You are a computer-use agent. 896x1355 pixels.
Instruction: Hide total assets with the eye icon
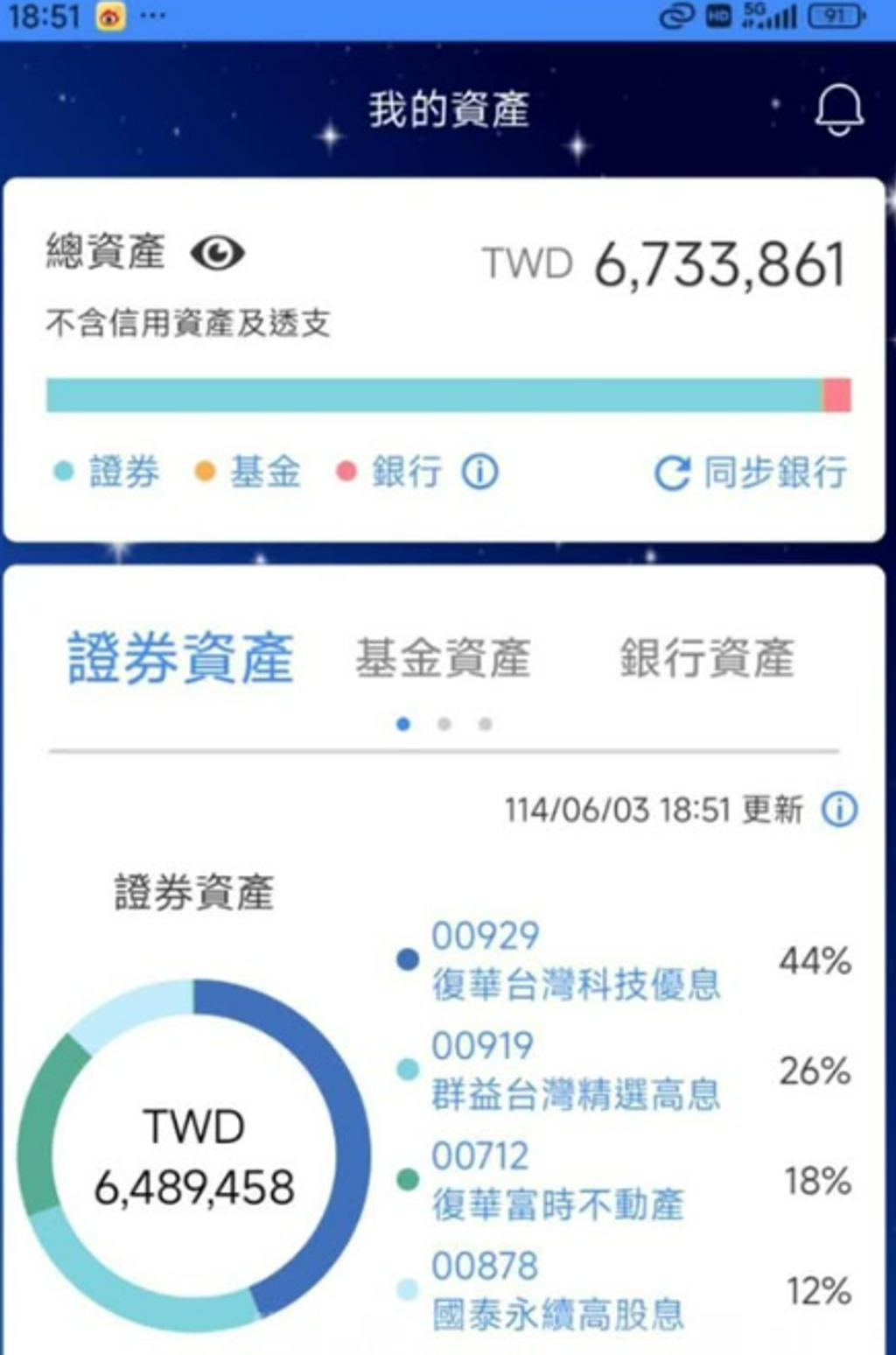(x=218, y=254)
